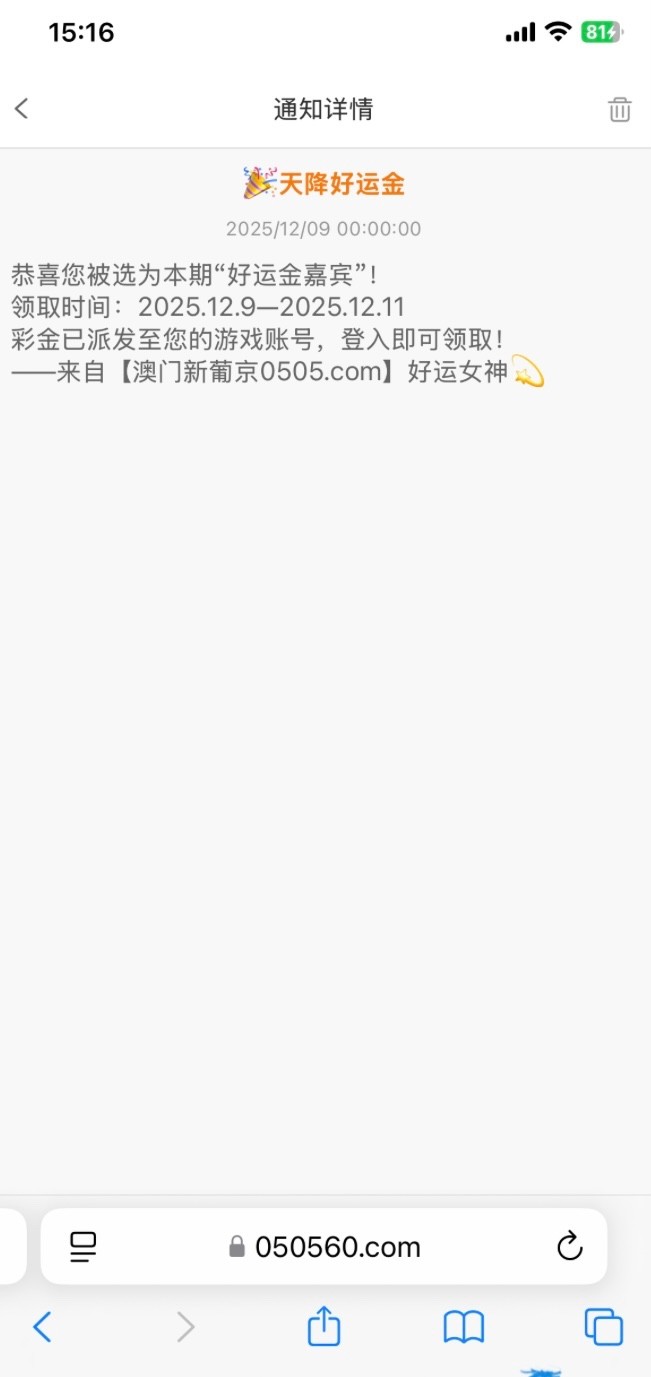This screenshot has width=651, height=1377.
Task: Tap the 050560.com address bar
Action: [326, 1246]
